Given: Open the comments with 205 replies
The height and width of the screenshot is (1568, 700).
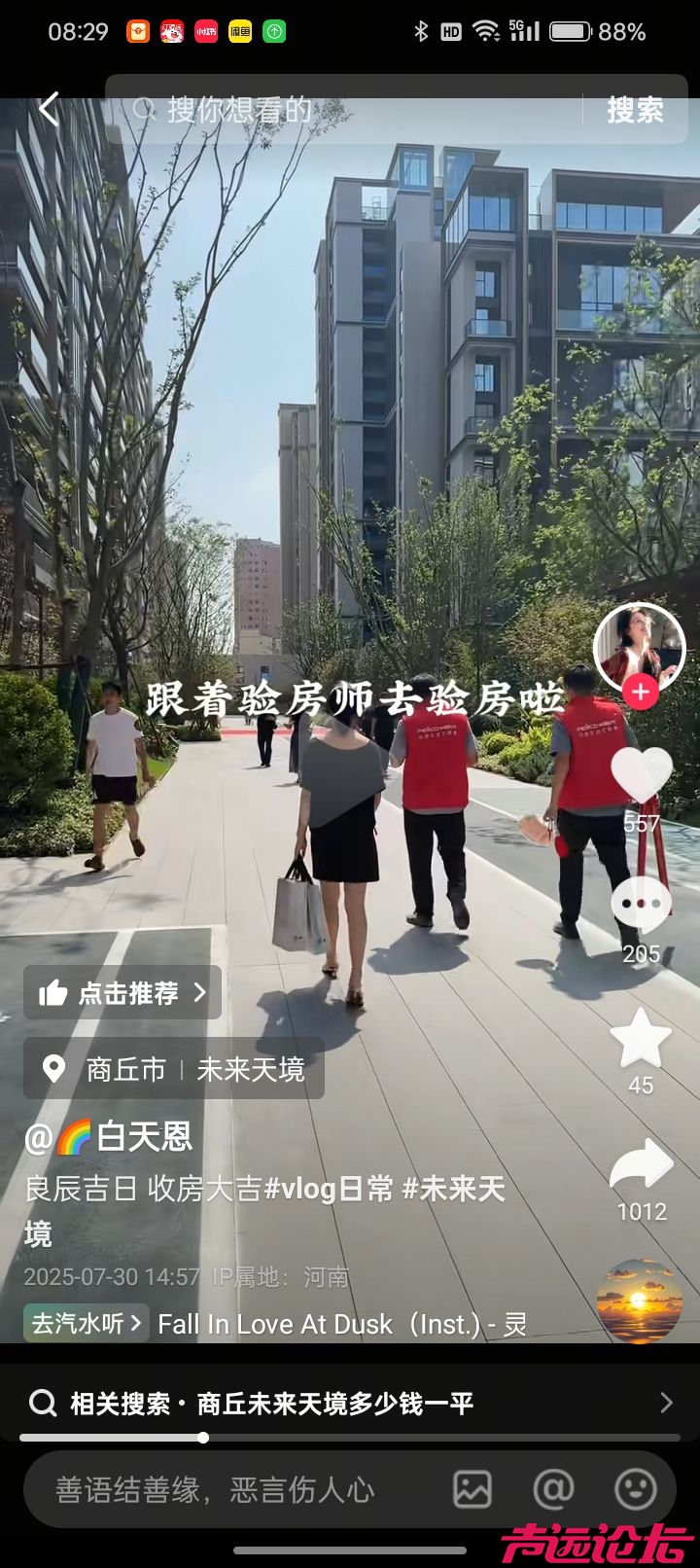Looking at the screenshot, I should pyautogui.click(x=641, y=905).
